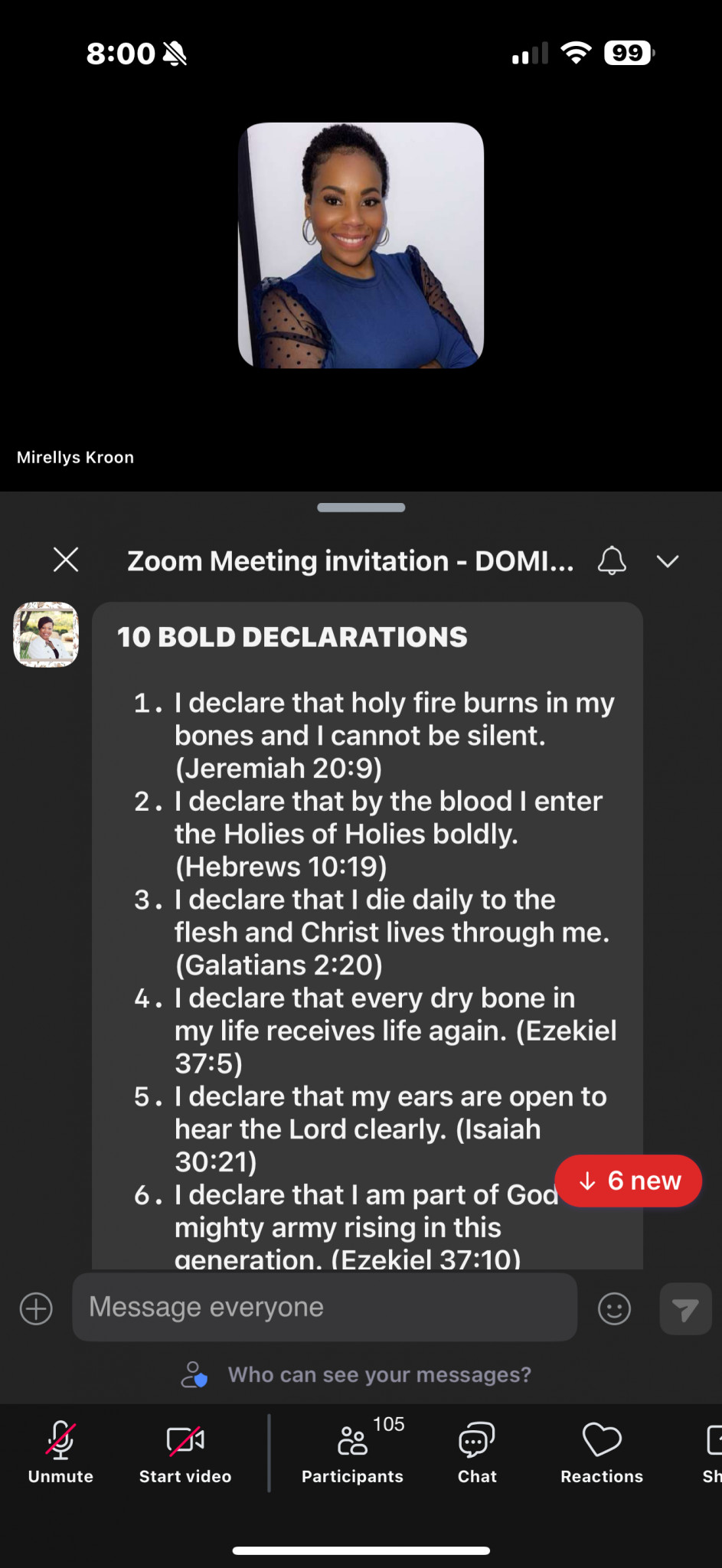Unmute the microphone
The height and width of the screenshot is (1568, 722).
[x=60, y=1452]
